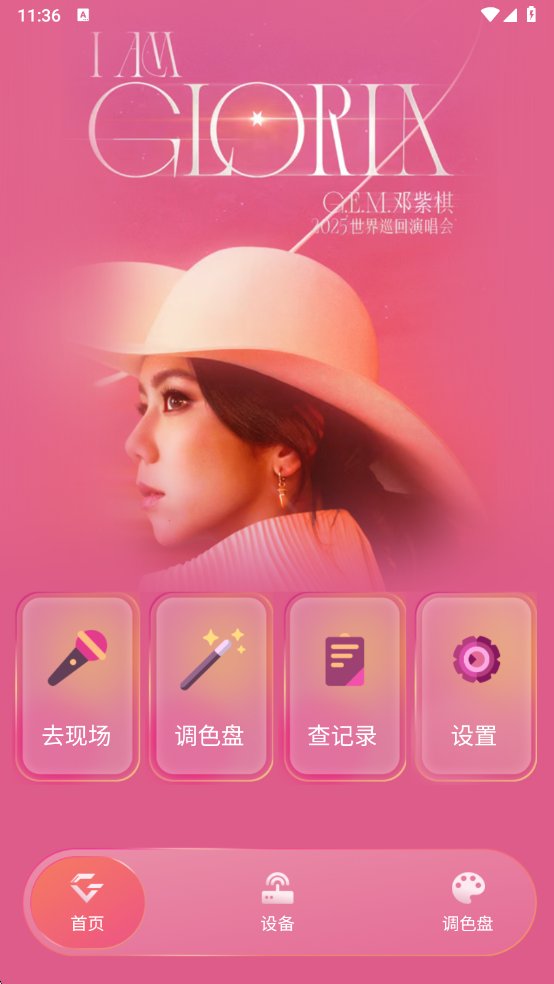Switch to the 首页 tab
The height and width of the screenshot is (984, 554).
(87, 902)
